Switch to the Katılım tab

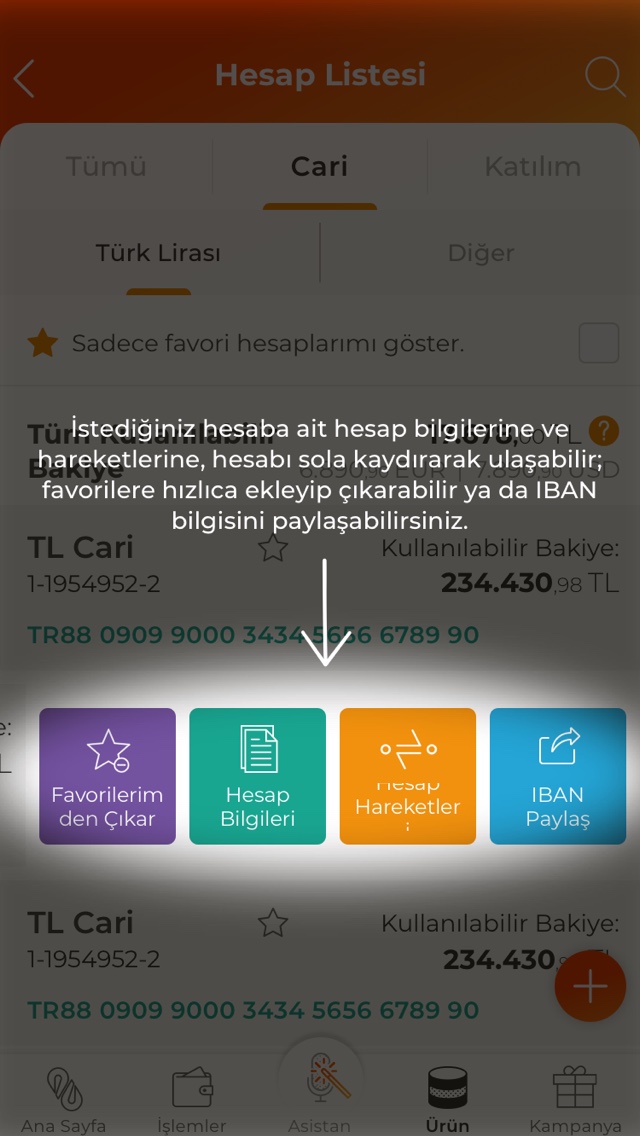click(532, 166)
